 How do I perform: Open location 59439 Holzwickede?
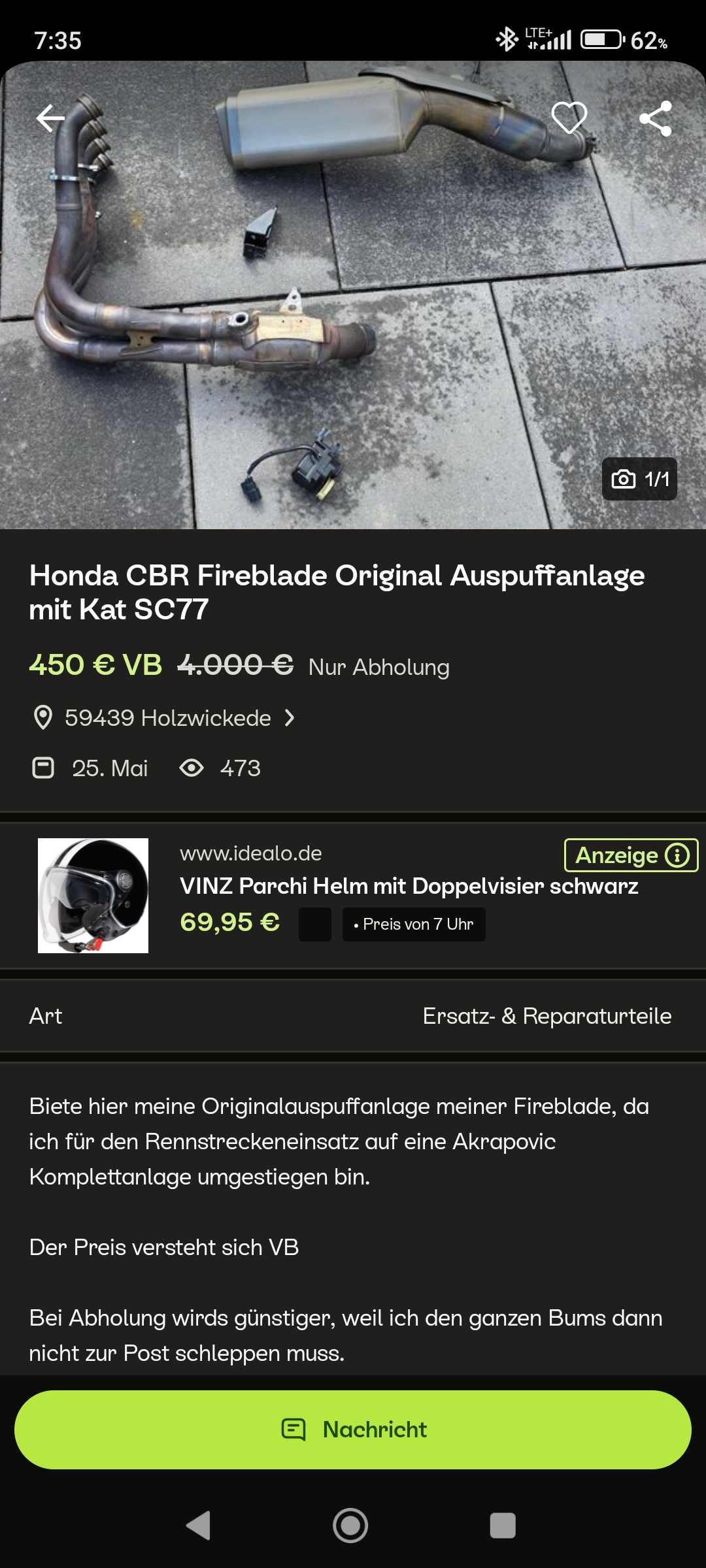tap(167, 718)
